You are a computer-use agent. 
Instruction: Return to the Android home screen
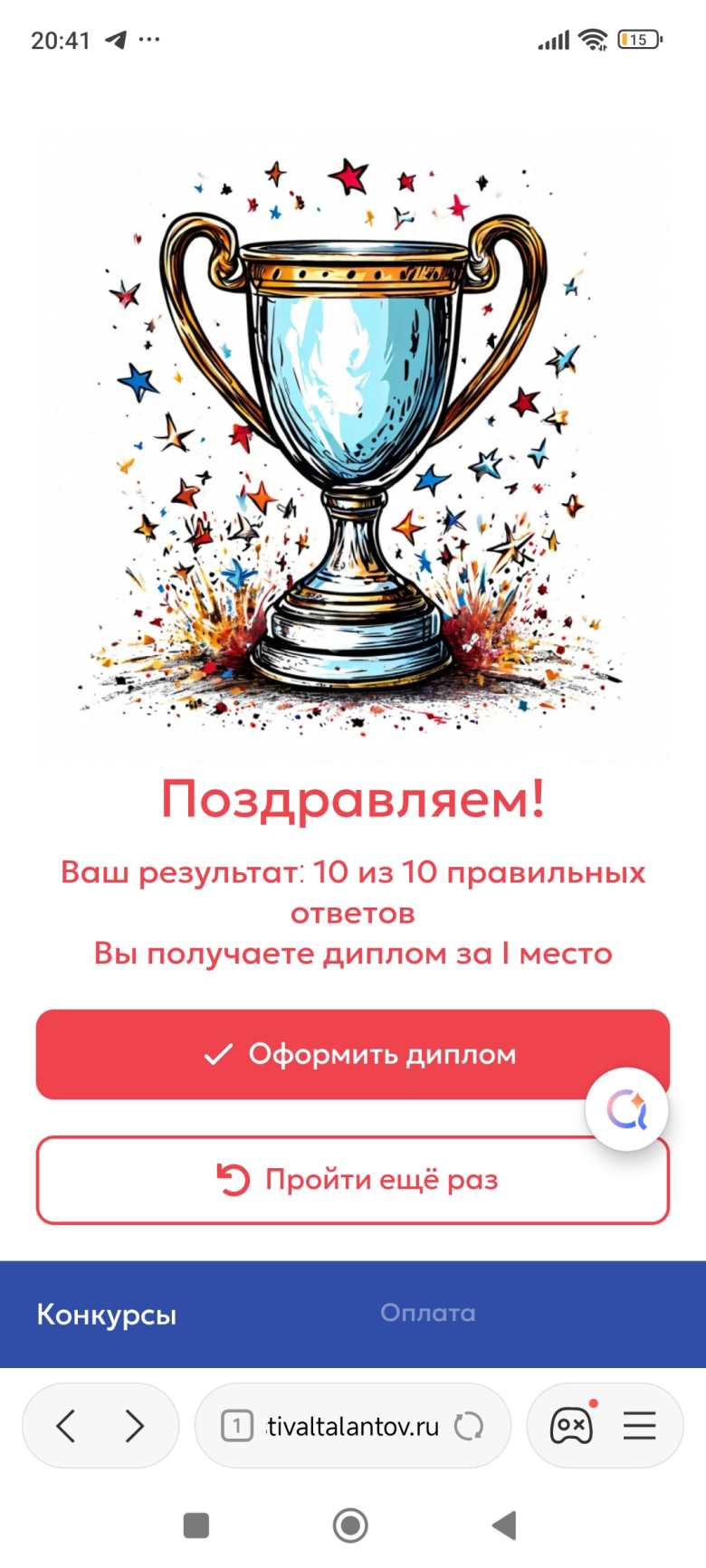(x=350, y=1525)
